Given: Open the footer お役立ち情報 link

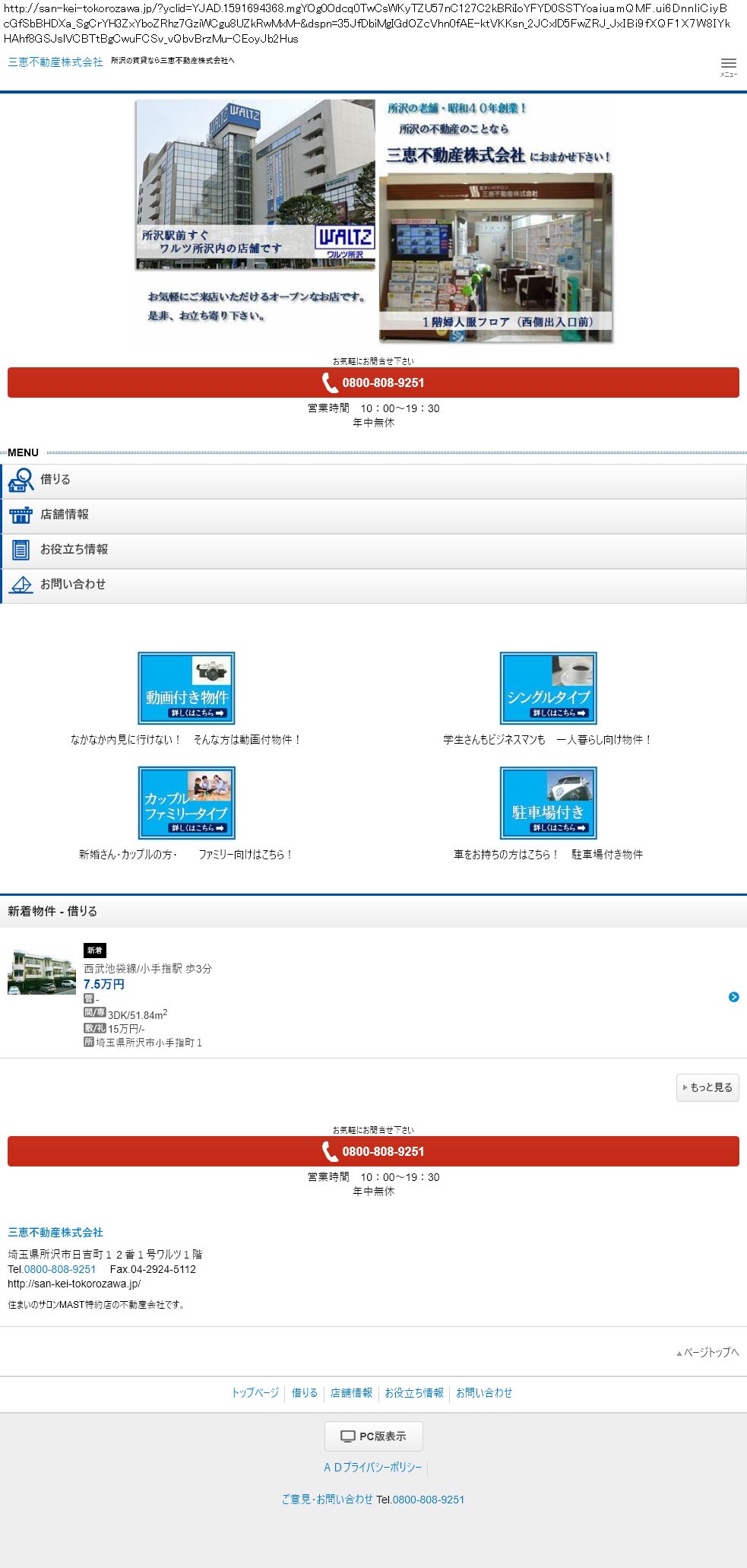Looking at the screenshot, I should [414, 1392].
